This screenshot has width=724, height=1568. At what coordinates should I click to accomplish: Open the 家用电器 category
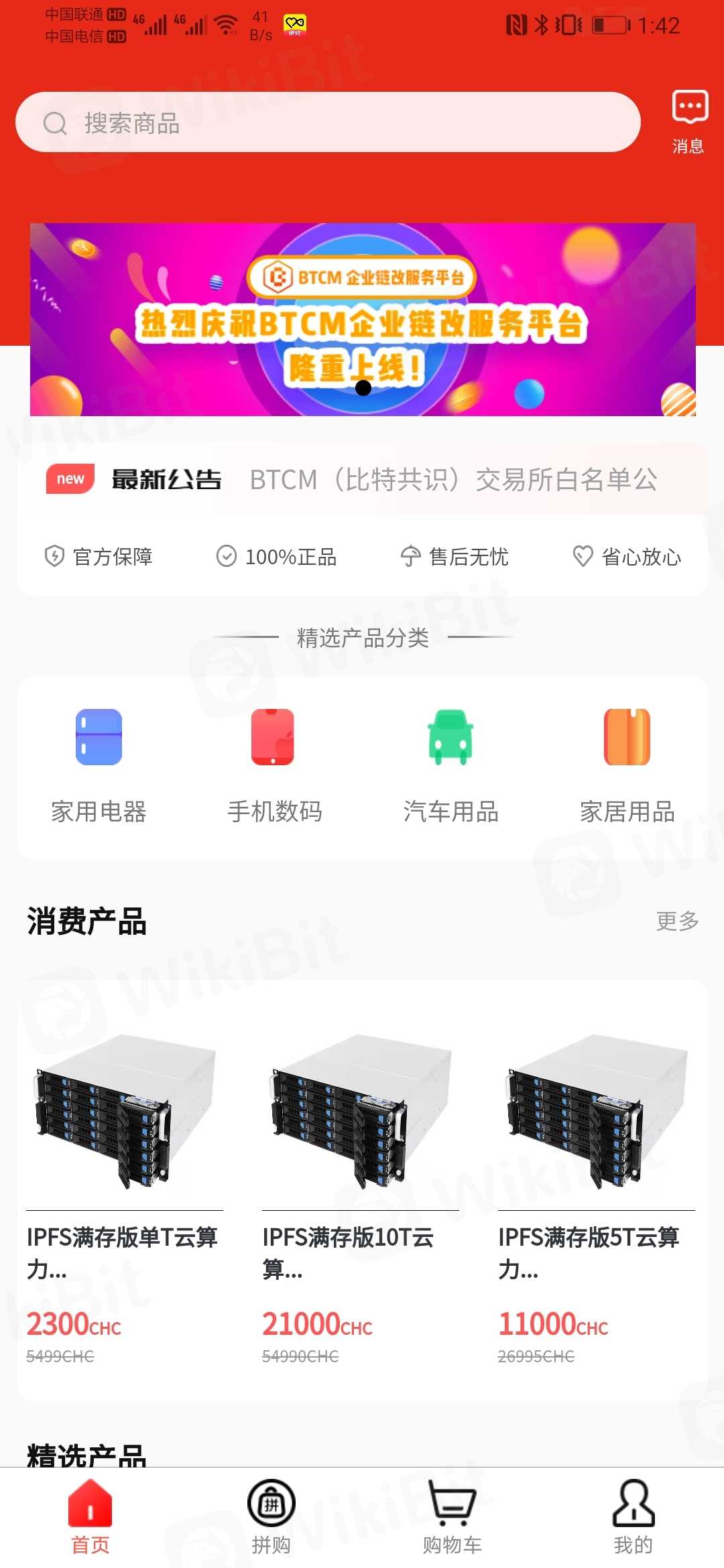99,765
